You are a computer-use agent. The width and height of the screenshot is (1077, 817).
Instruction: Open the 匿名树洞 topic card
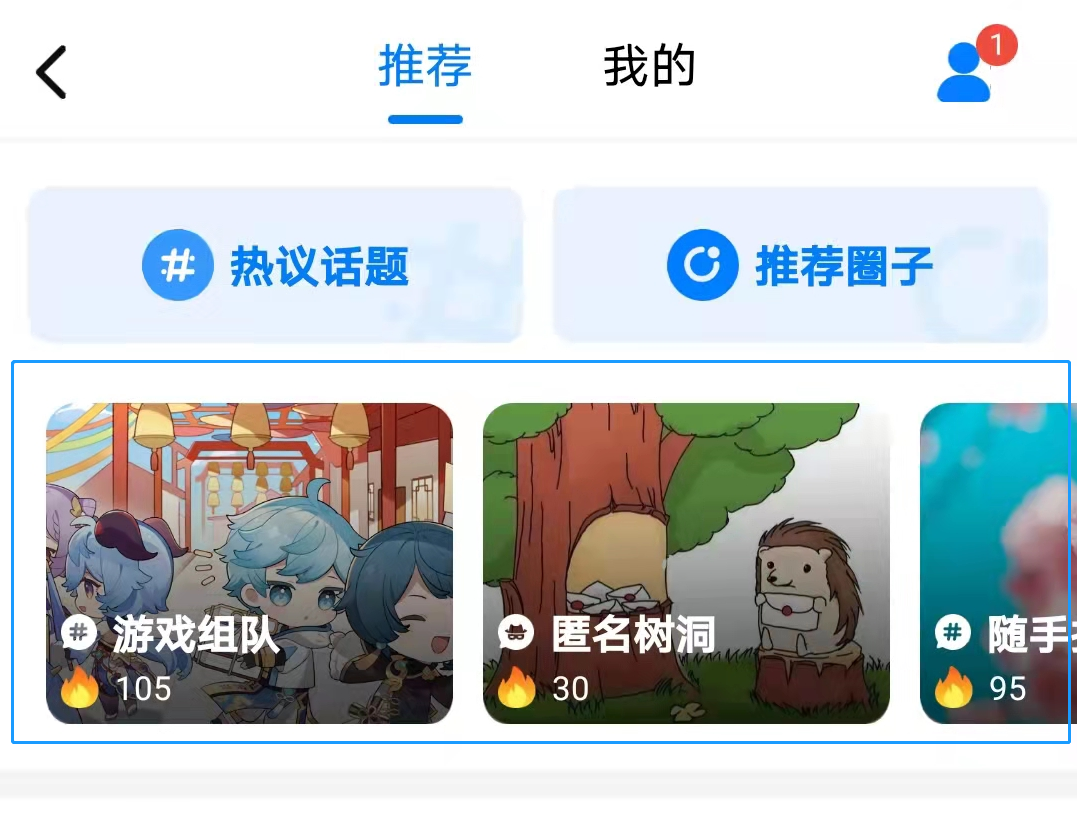[x=686, y=563]
